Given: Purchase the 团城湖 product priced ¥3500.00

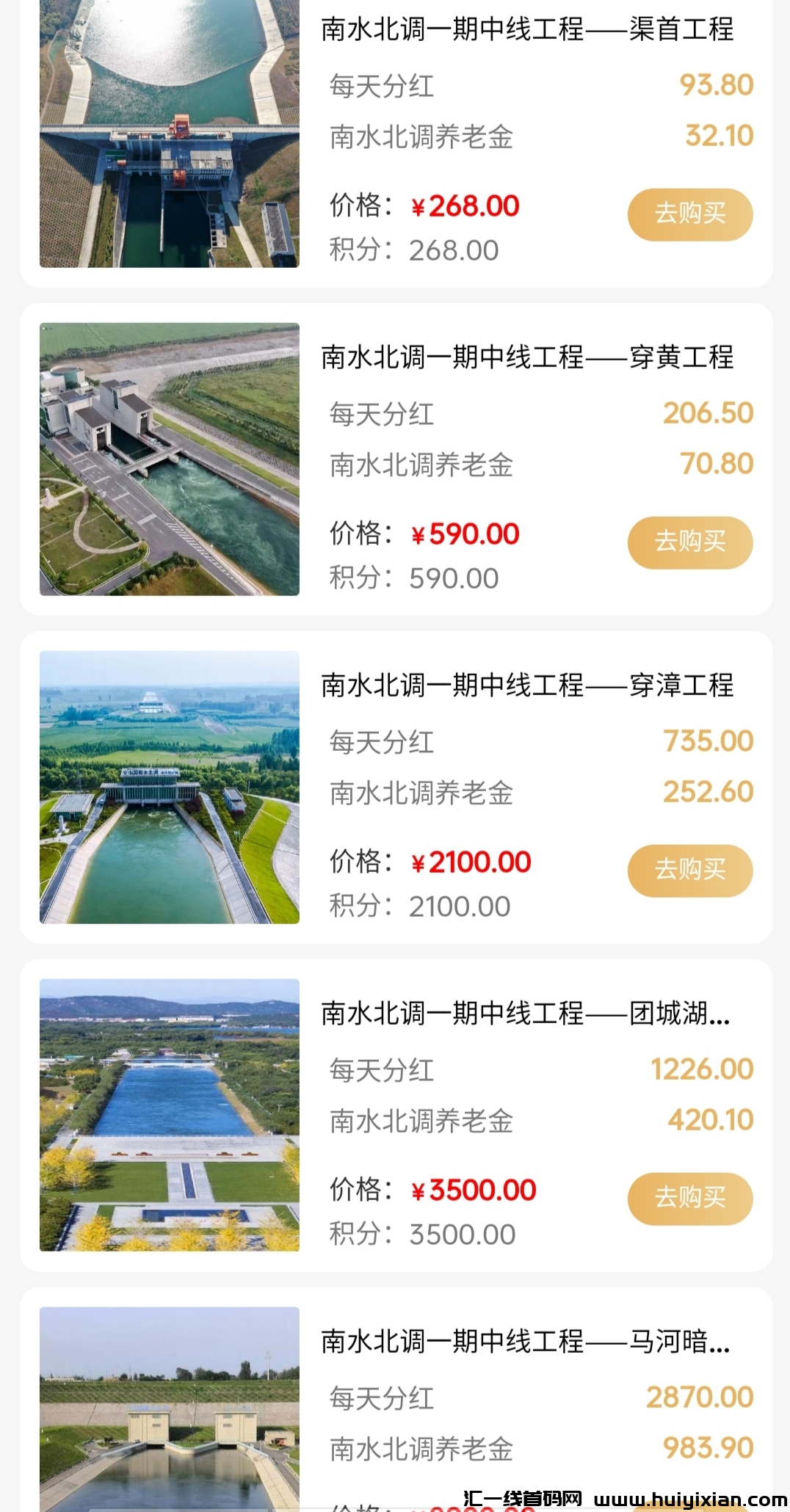Looking at the screenshot, I should [690, 1199].
